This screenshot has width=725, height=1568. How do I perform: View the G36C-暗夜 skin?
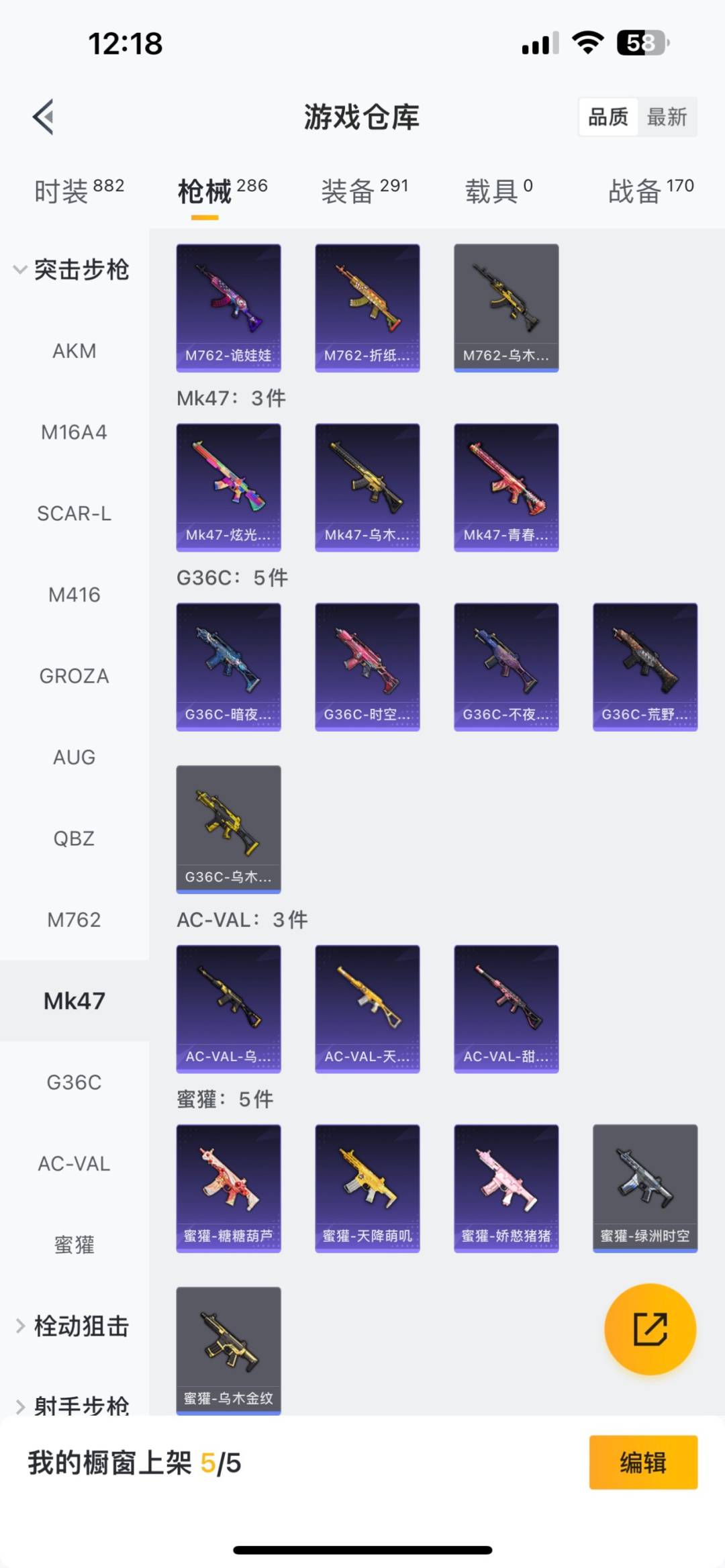[228, 667]
